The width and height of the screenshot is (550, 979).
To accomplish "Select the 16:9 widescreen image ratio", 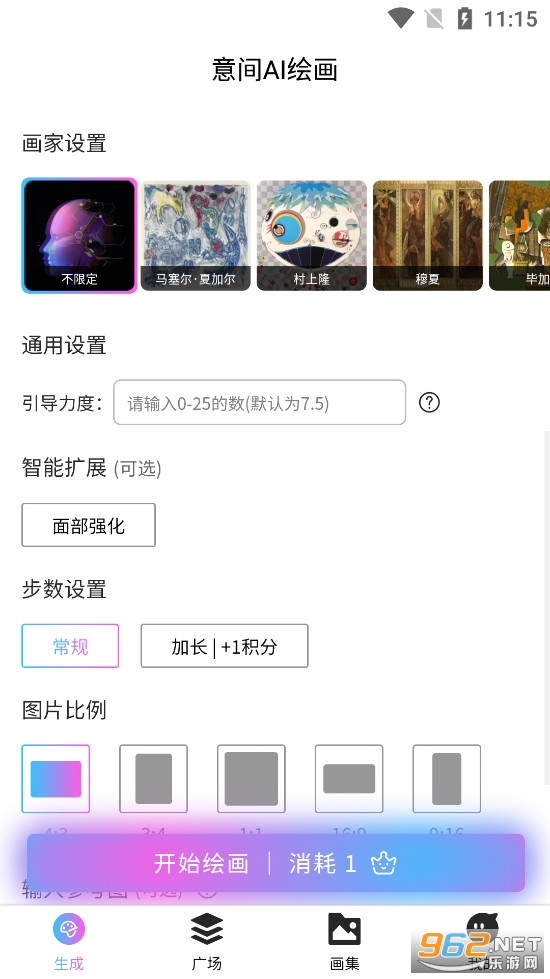I will pos(349,779).
